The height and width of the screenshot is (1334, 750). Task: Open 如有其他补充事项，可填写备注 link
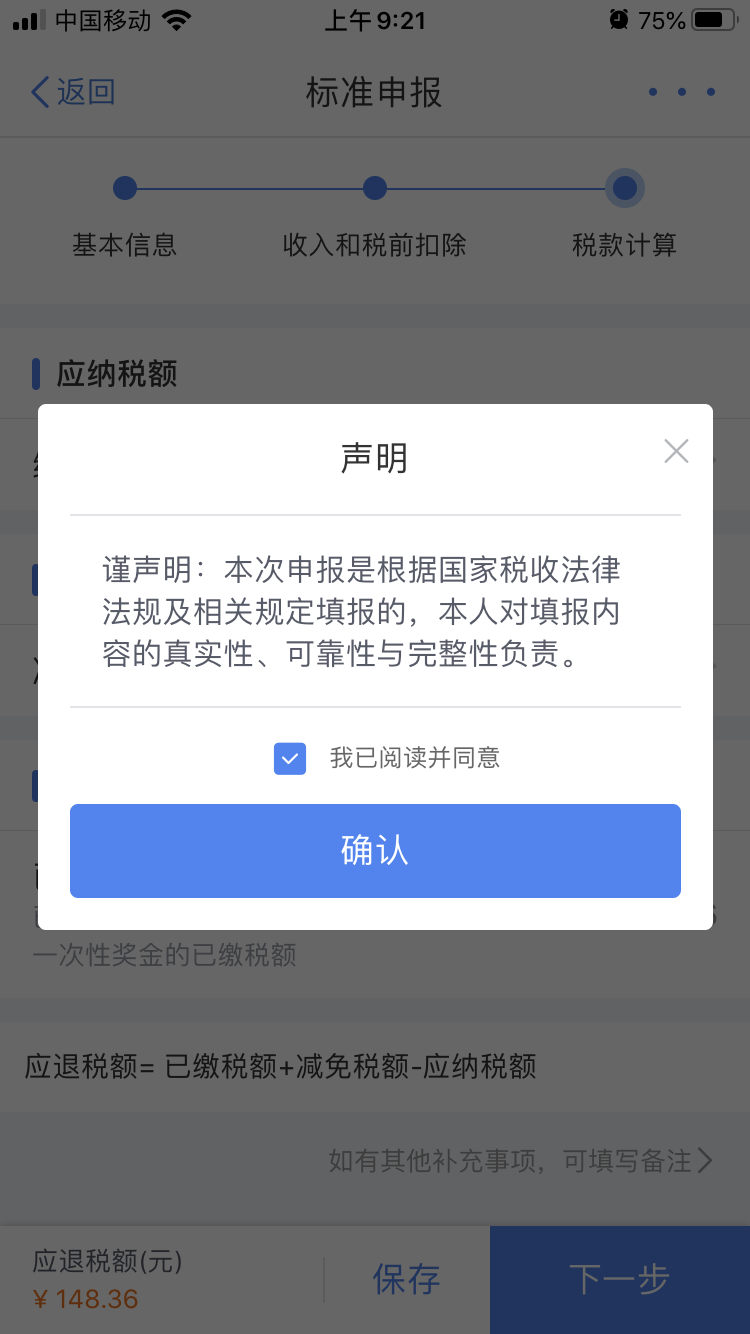tap(520, 1160)
